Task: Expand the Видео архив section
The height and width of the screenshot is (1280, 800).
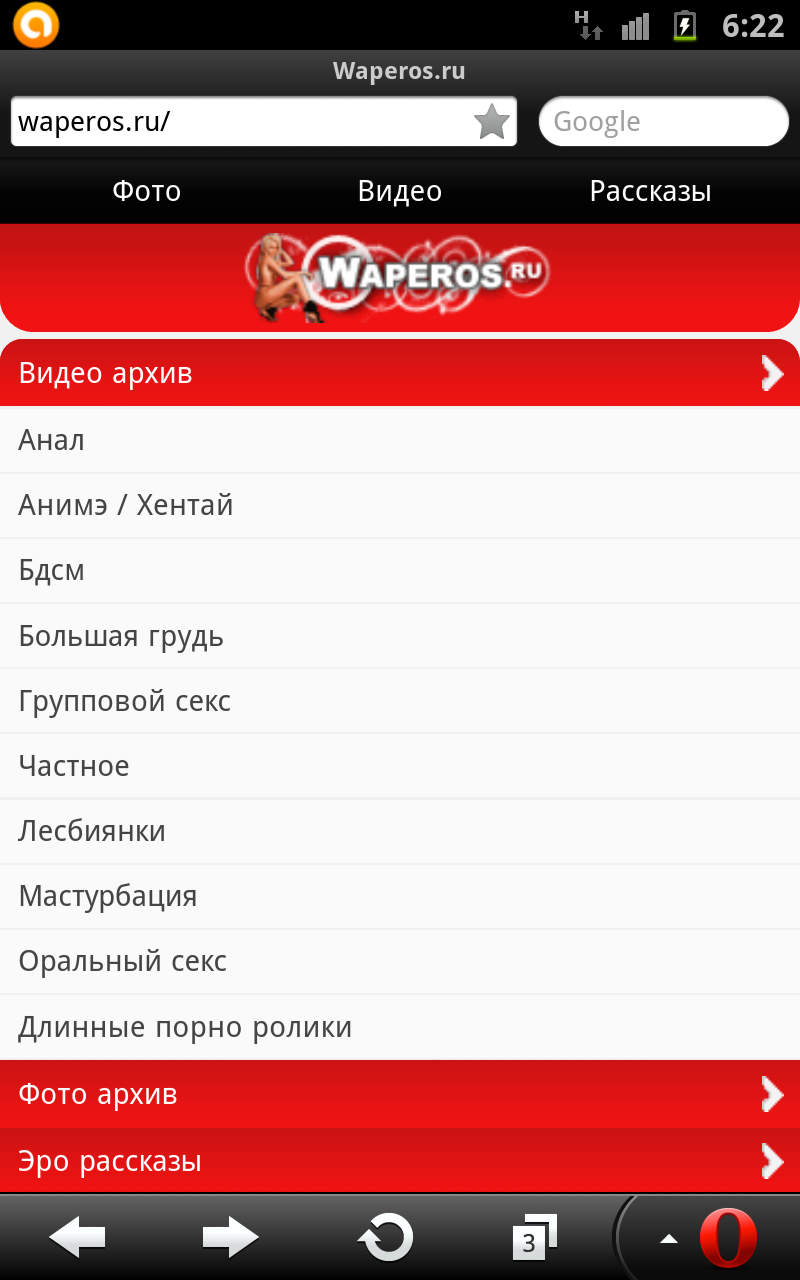Action: [400, 373]
